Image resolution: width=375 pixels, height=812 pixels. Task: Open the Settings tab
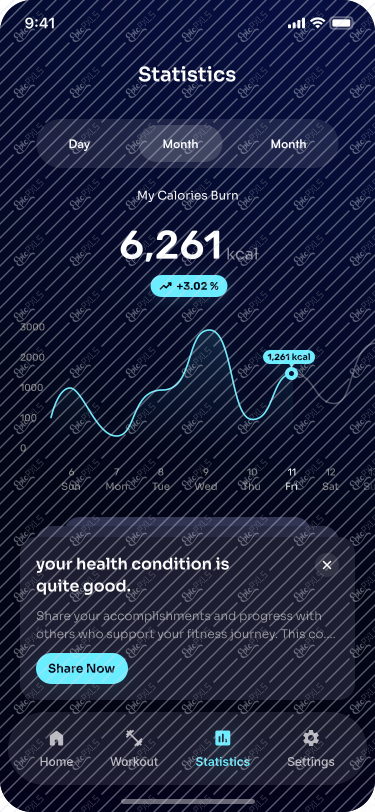tap(311, 748)
